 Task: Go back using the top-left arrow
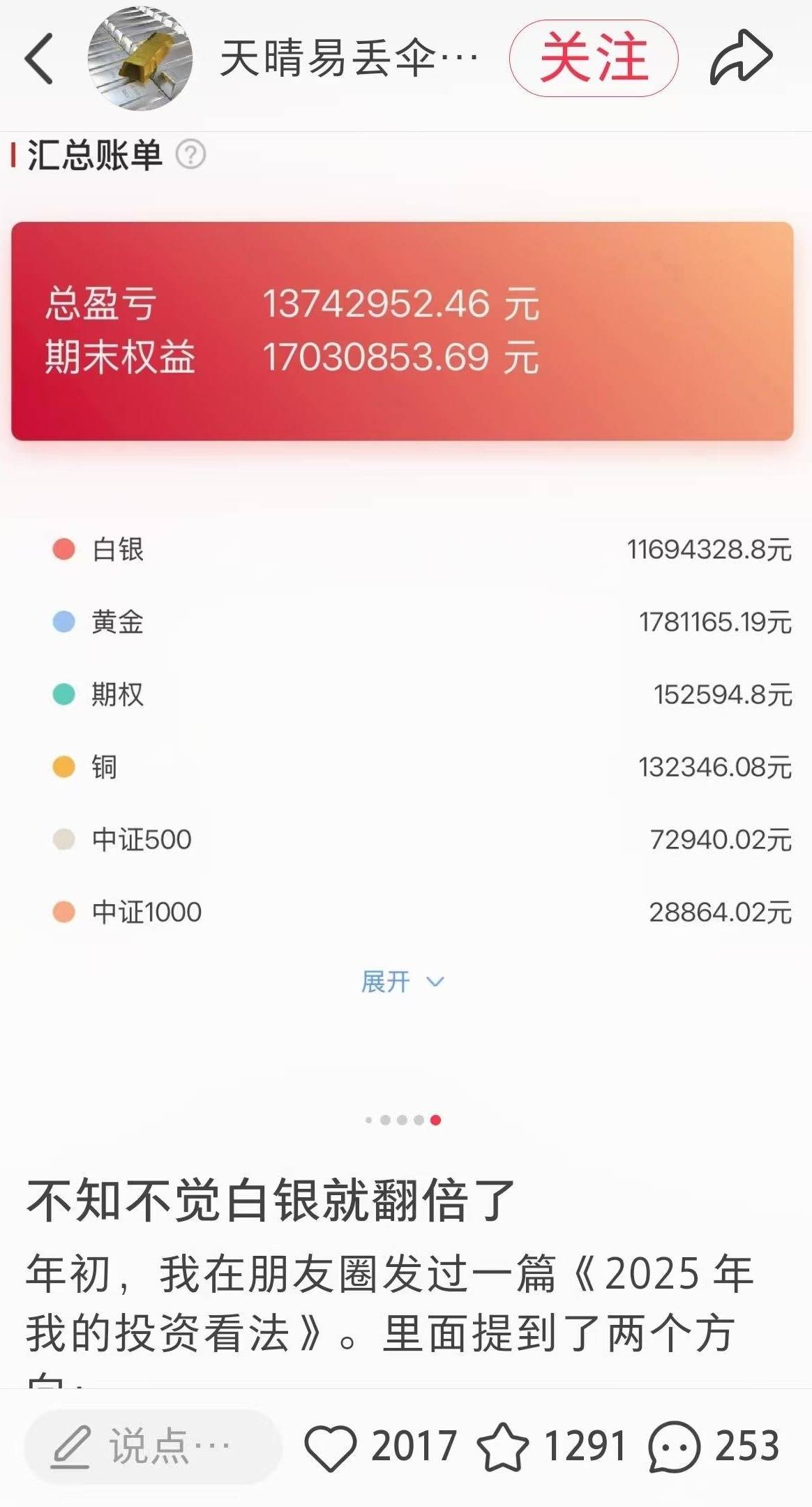tap(40, 59)
